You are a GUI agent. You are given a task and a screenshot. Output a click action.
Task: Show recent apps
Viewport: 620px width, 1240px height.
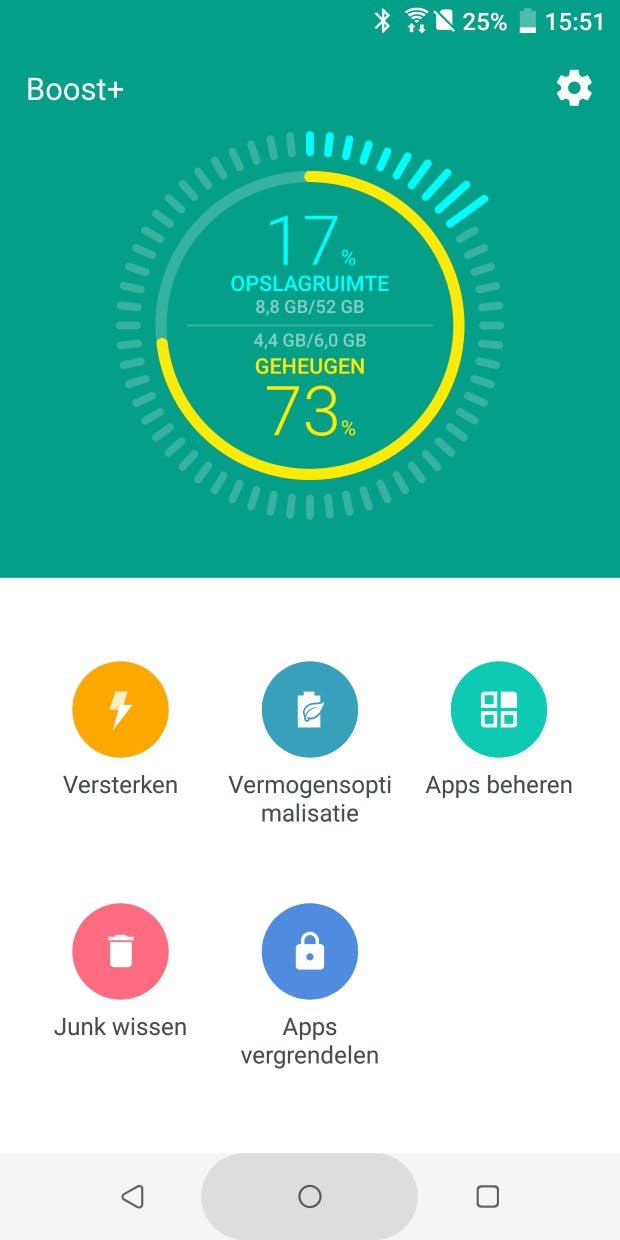coord(487,1196)
